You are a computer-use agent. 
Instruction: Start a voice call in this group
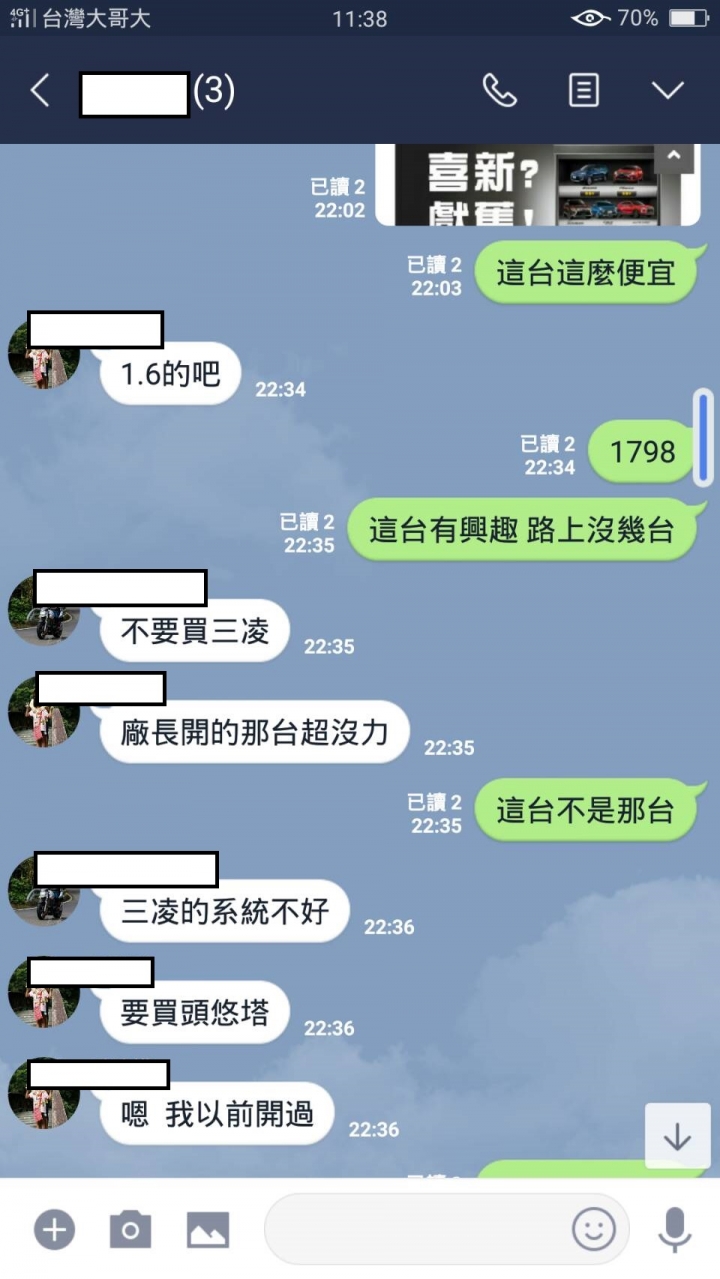[499, 91]
